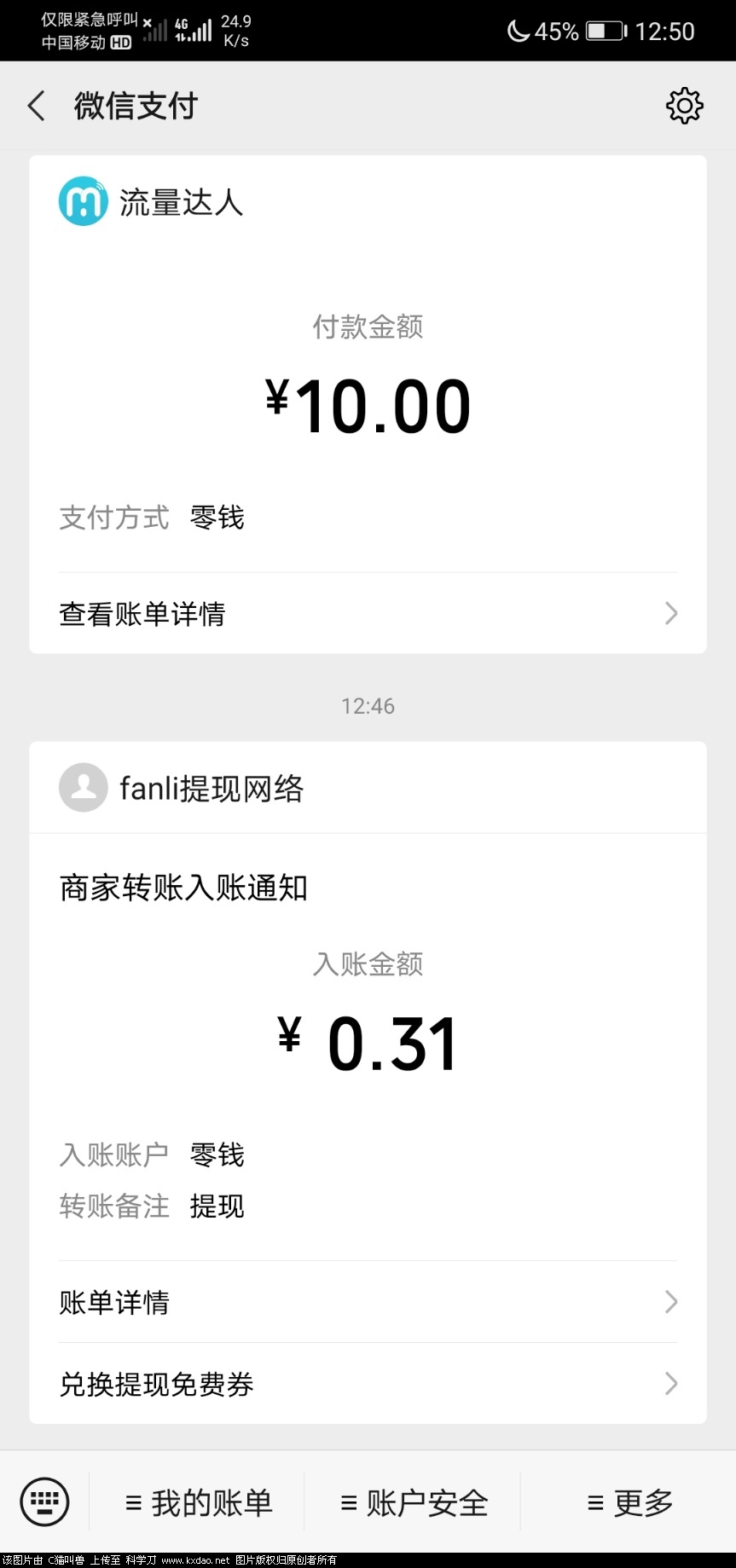
Task: Expand 查看账单详情 via its chevron
Action: point(671,613)
